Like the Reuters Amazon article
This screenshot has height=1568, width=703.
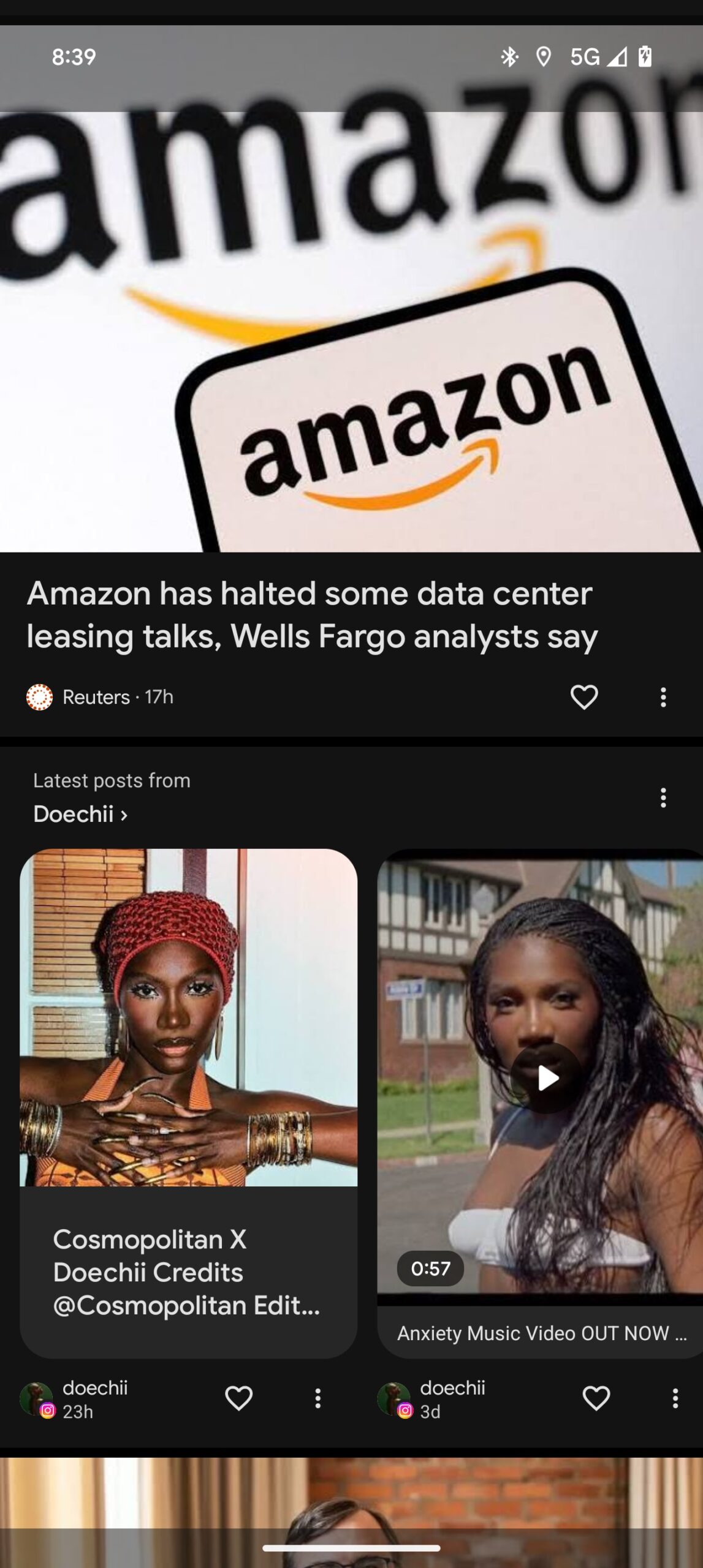tap(583, 697)
